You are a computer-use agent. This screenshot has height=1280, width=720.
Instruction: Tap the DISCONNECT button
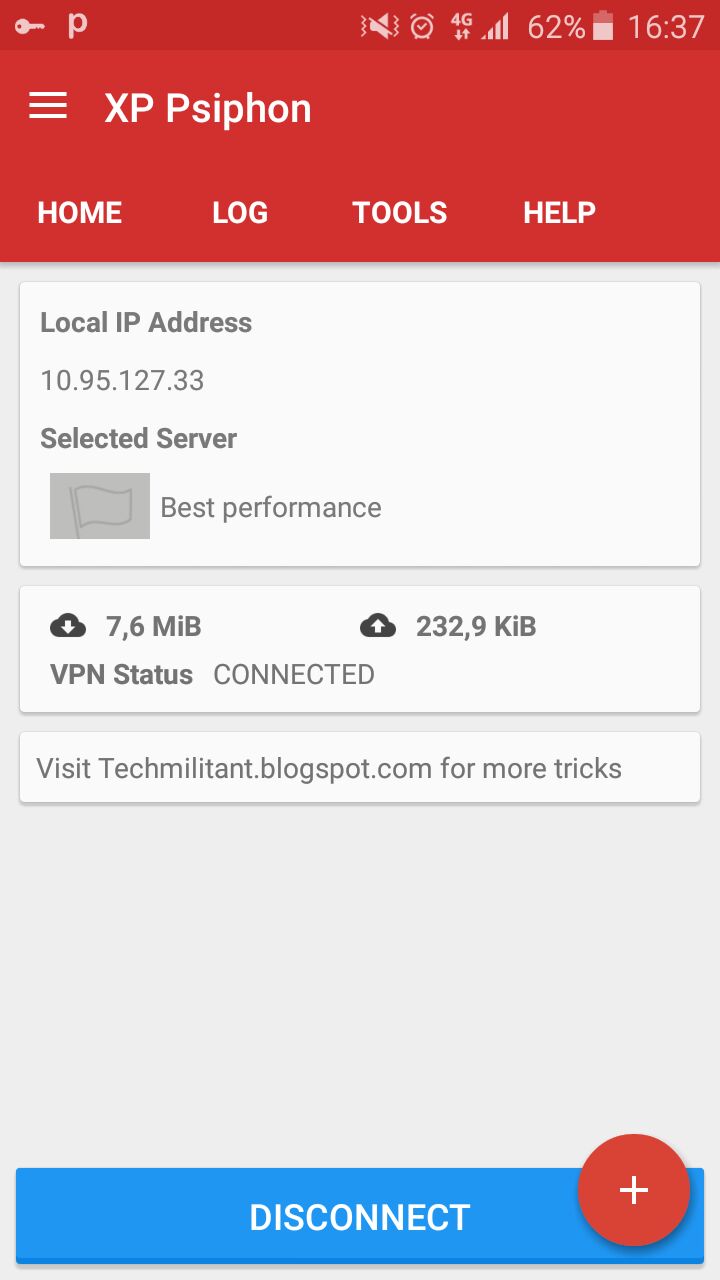[360, 1217]
